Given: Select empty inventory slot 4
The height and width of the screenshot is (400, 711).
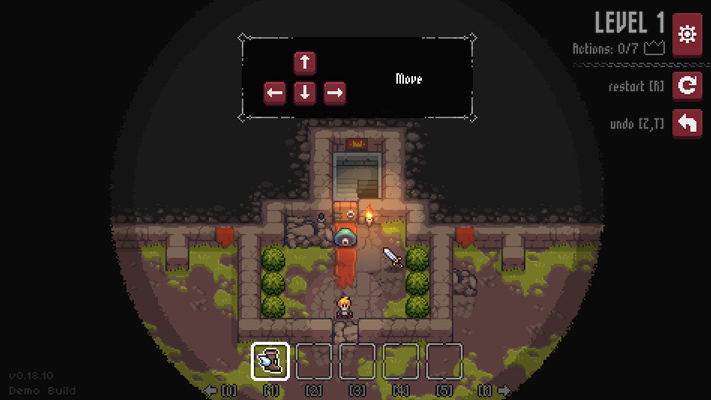Looking at the screenshot, I should 401,361.
